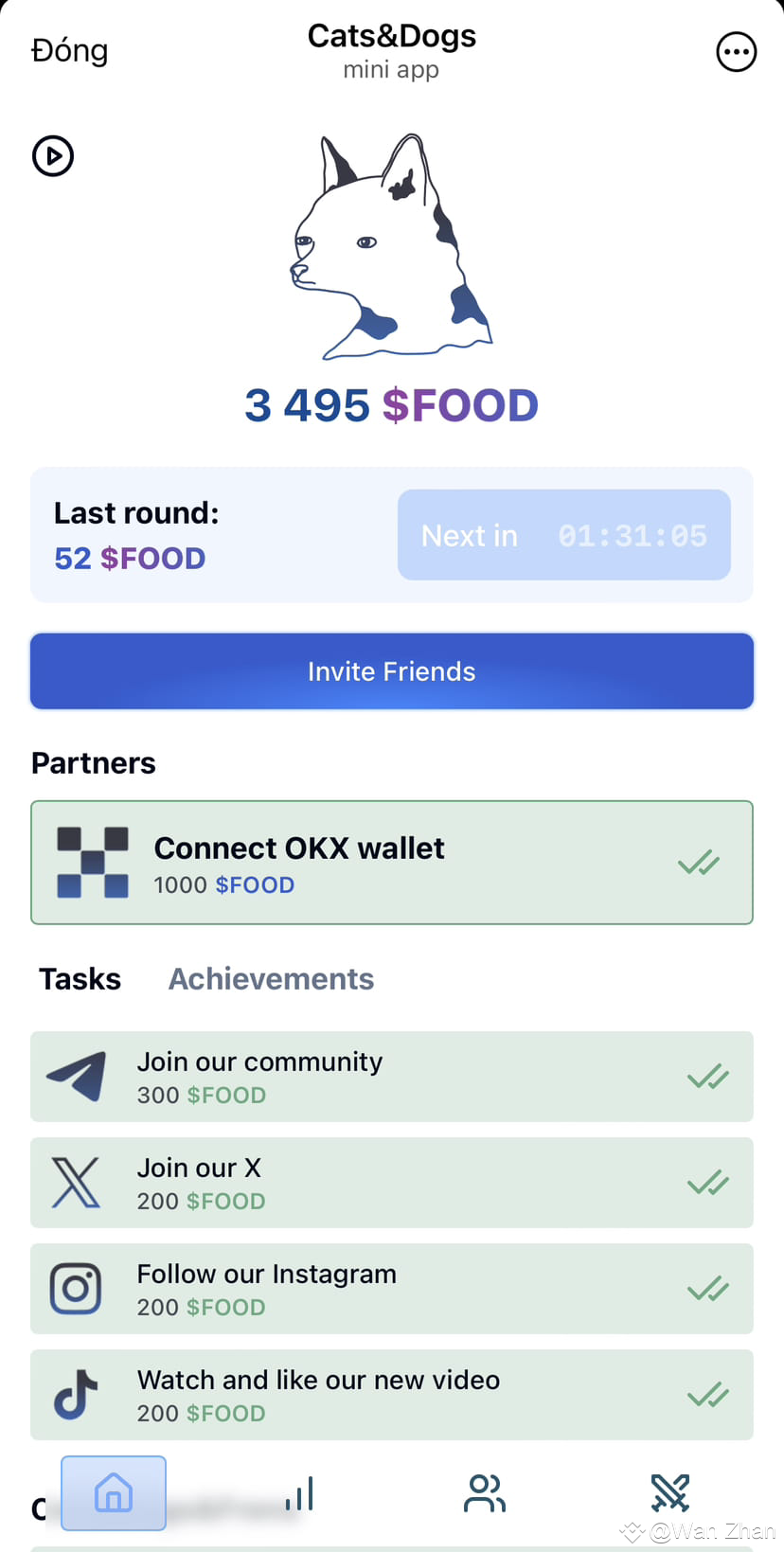
Task: Go to the home tab
Action: click(114, 1493)
